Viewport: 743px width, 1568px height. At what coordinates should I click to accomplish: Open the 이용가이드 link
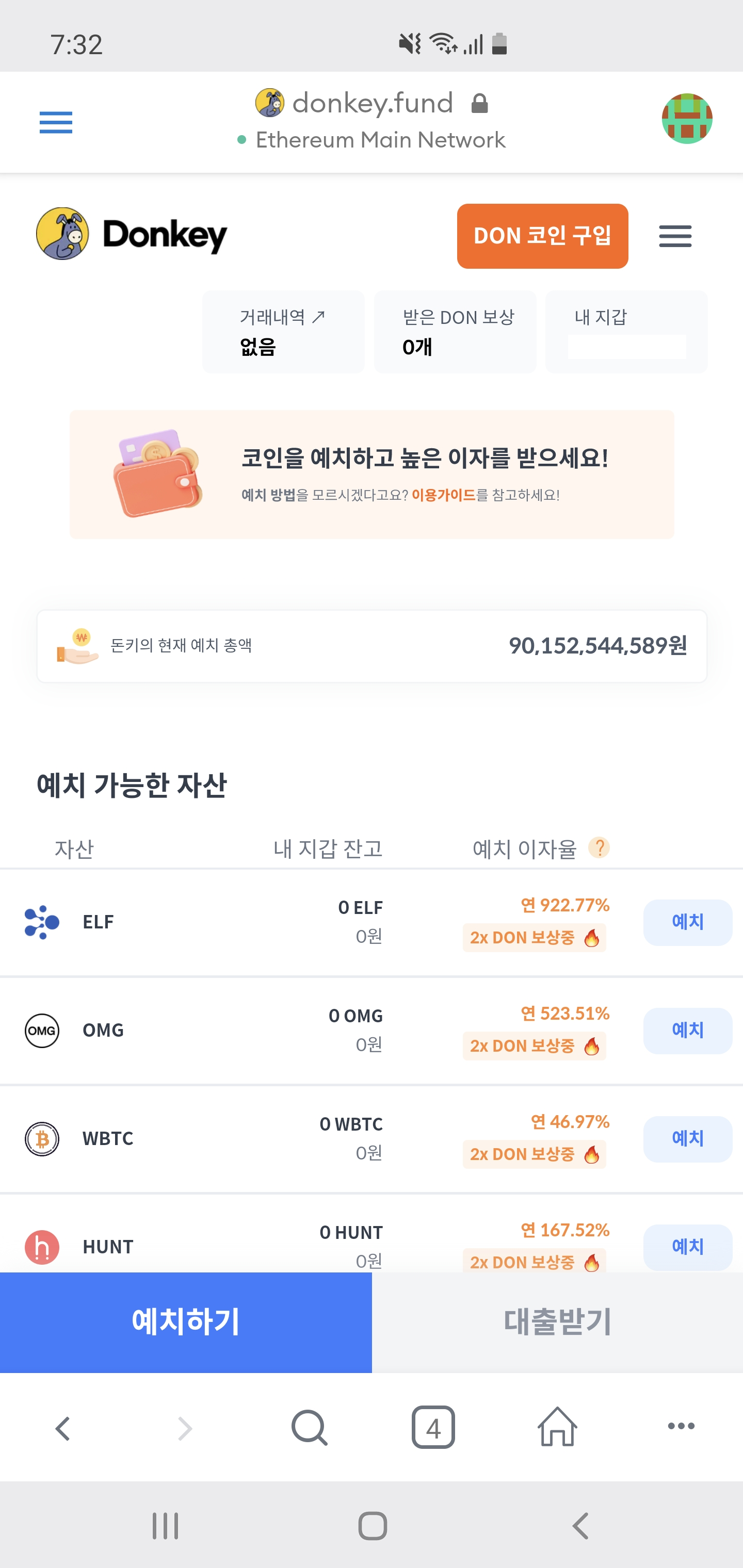(443, 495)
